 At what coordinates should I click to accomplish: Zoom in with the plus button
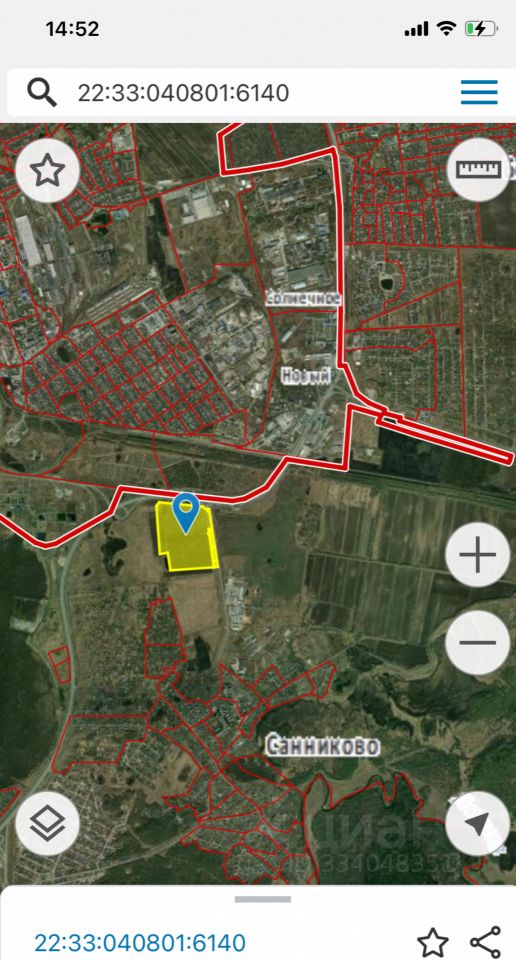pyautogui.click(x=477, y=555)
